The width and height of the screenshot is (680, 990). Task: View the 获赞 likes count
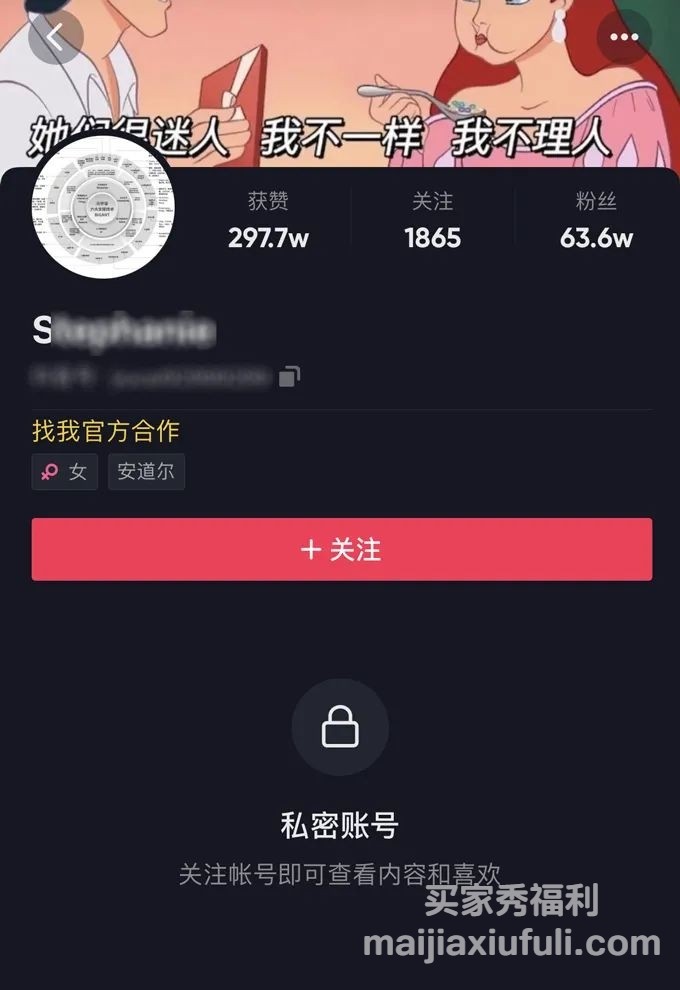click(x=268, y=221)
